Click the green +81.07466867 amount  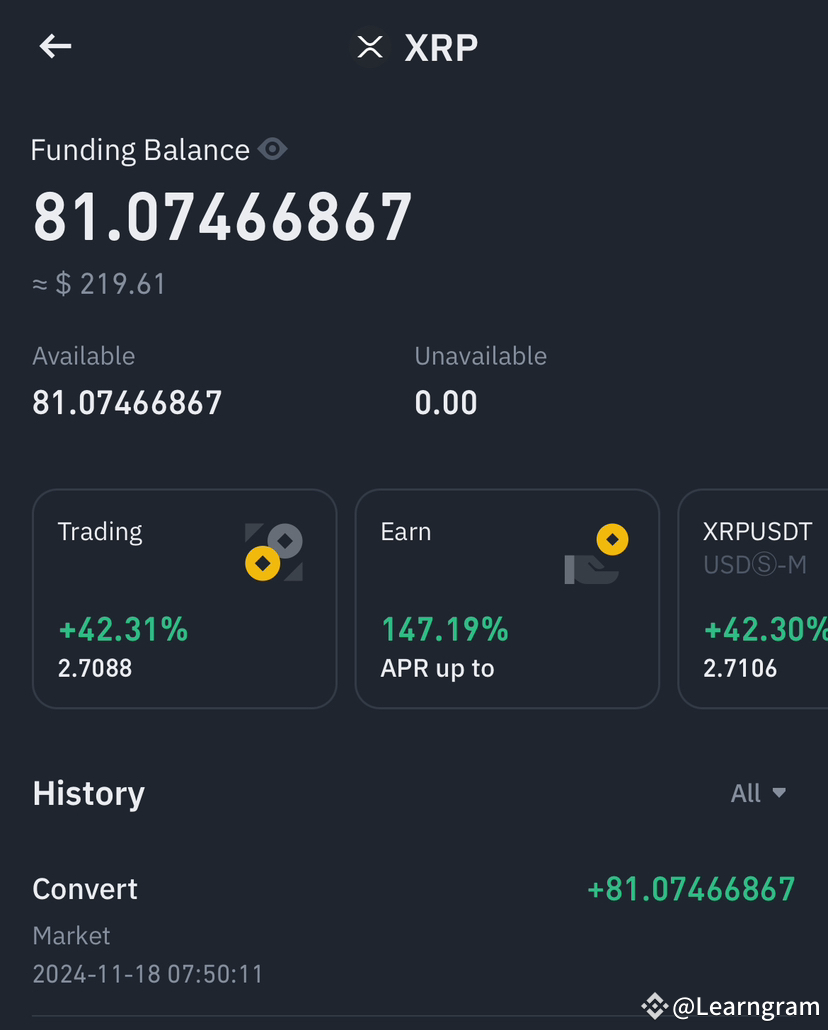(691, 888)
